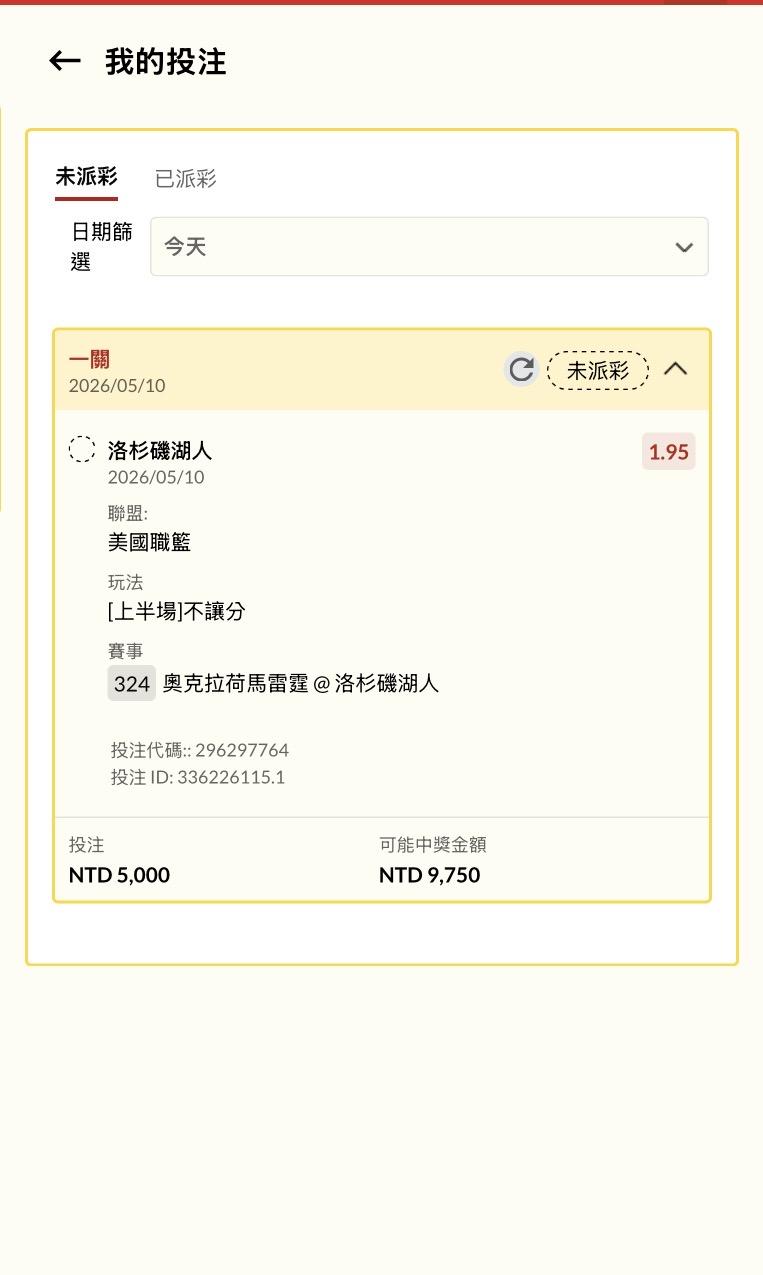Refresh the 一關 bet status
The image size is (763, 1275).
click(521, 370)
